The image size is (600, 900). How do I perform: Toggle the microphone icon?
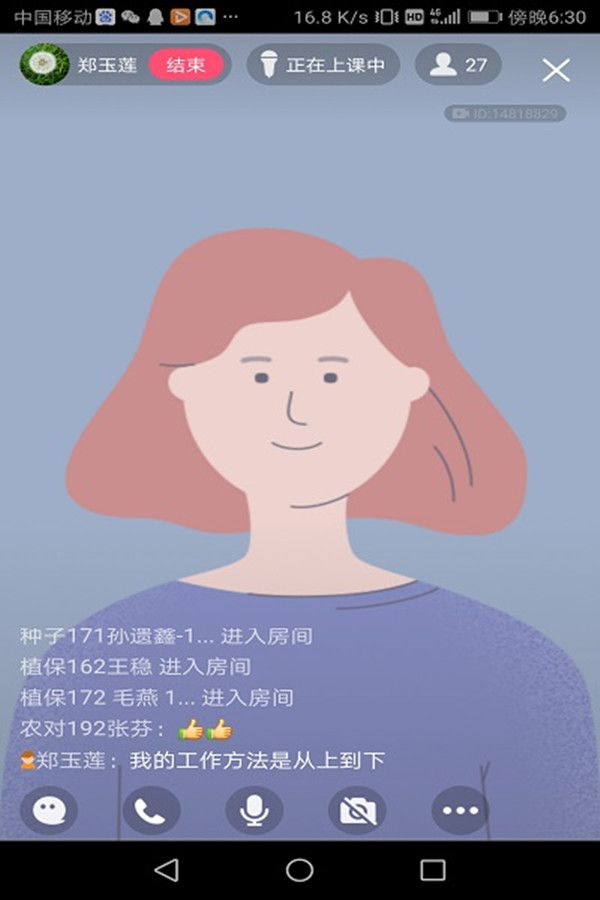[x=254, y=811]
